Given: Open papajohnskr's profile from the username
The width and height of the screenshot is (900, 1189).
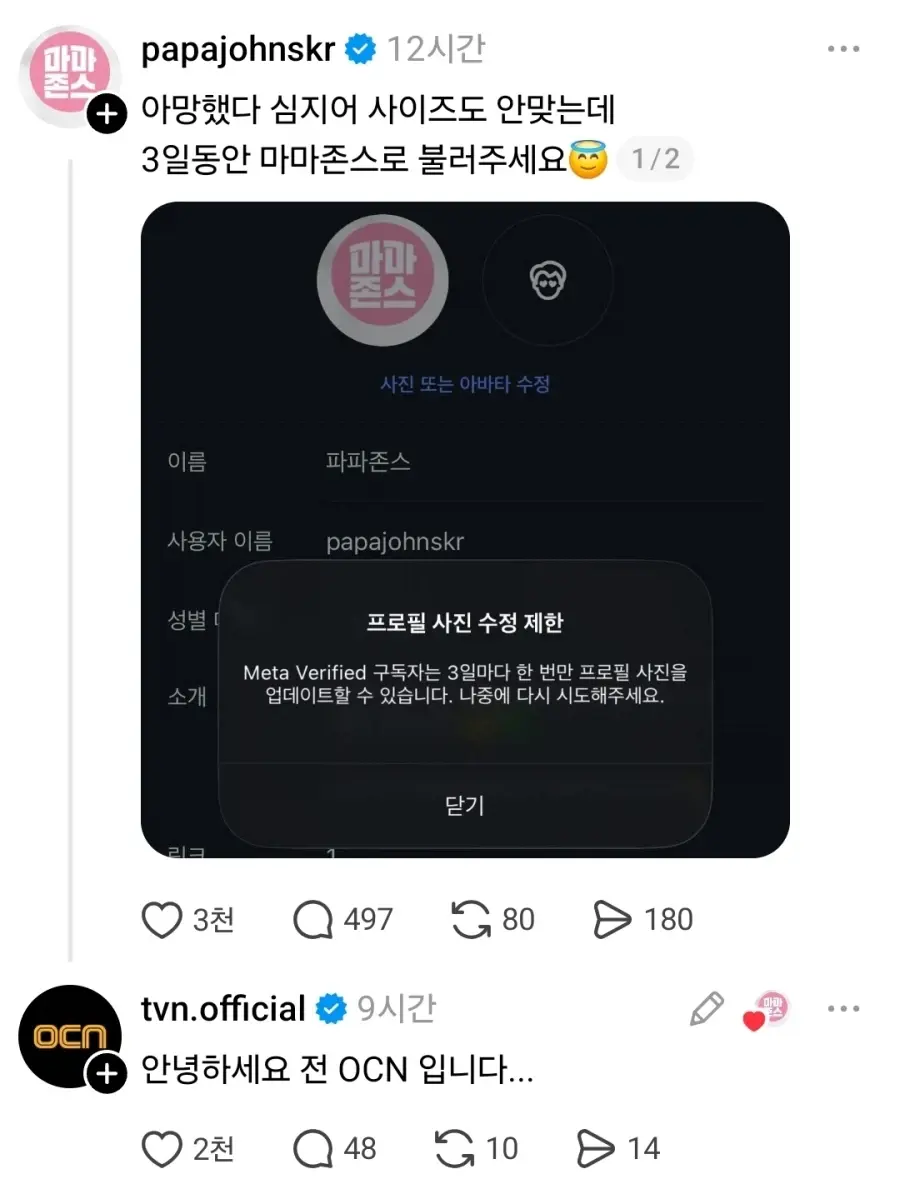Looking at the screenshot, I should tap(238, 50).
